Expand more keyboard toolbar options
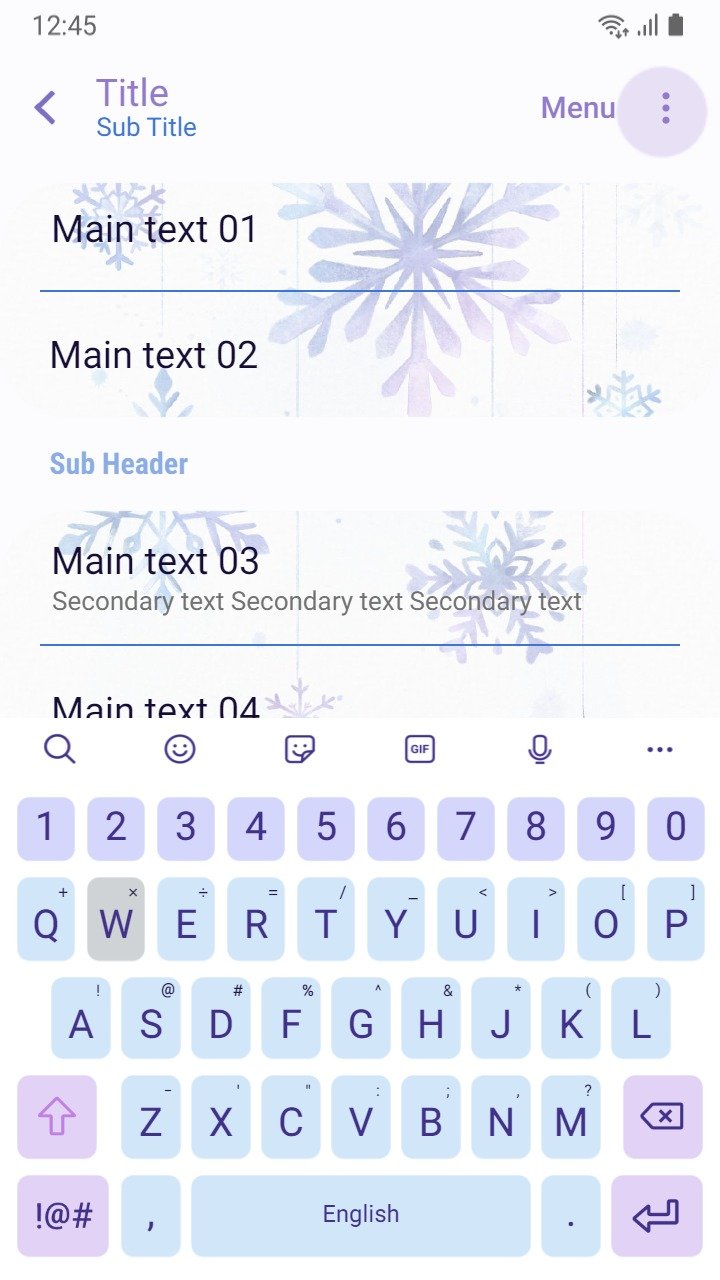Screen dimensions: 720x1280 660,748
